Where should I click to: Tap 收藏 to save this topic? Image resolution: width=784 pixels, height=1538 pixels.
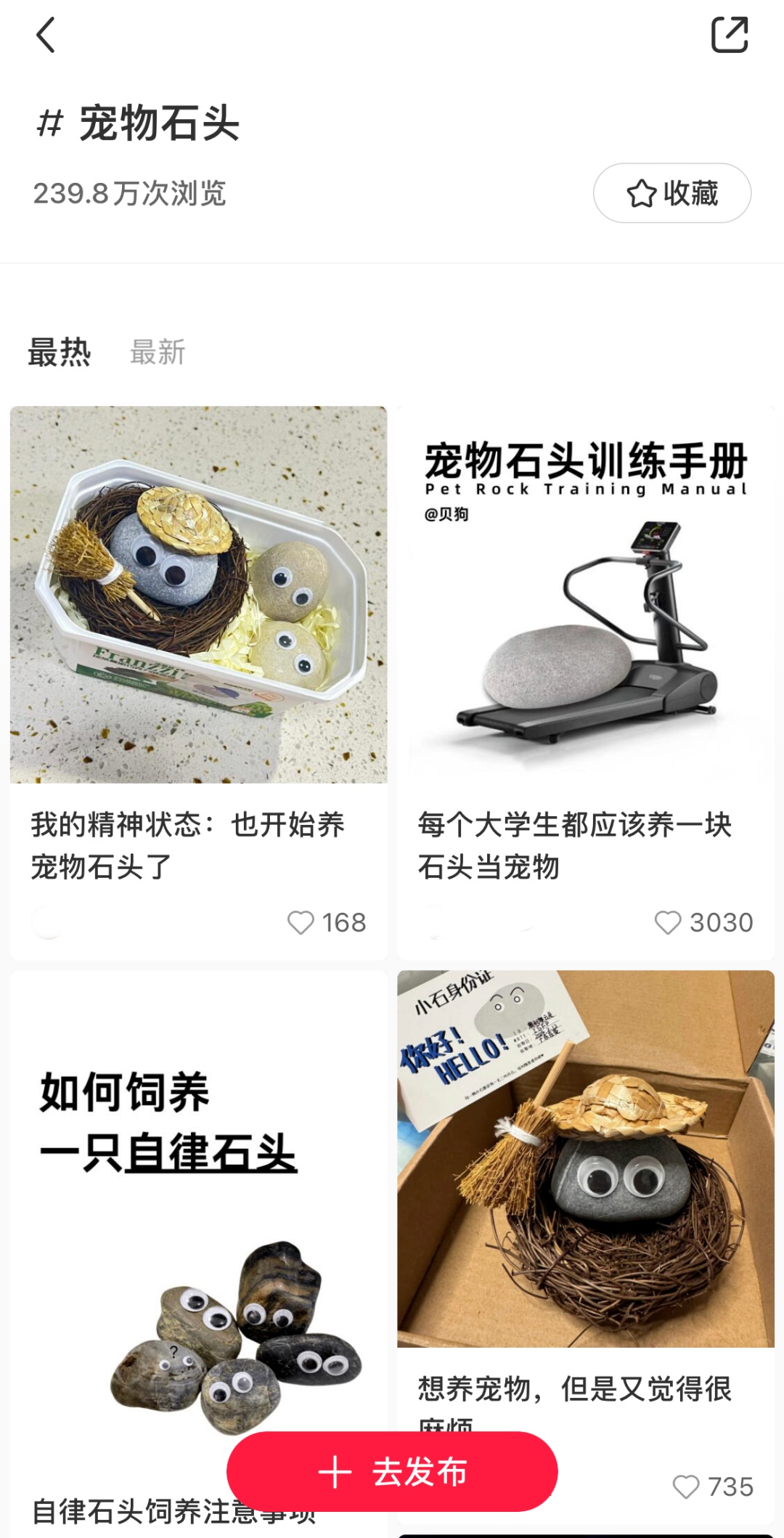672,193
